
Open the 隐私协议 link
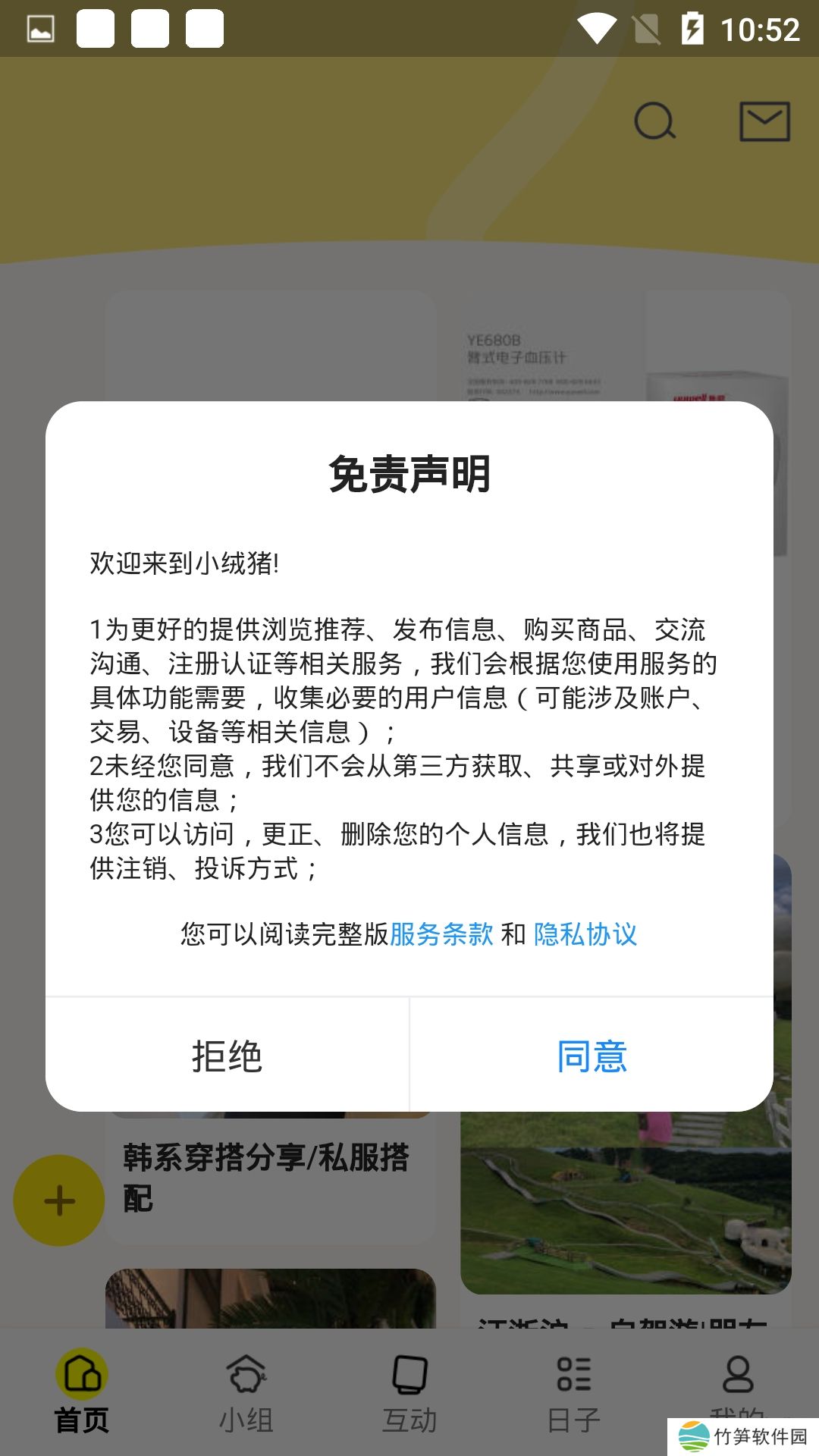(585, 934)
